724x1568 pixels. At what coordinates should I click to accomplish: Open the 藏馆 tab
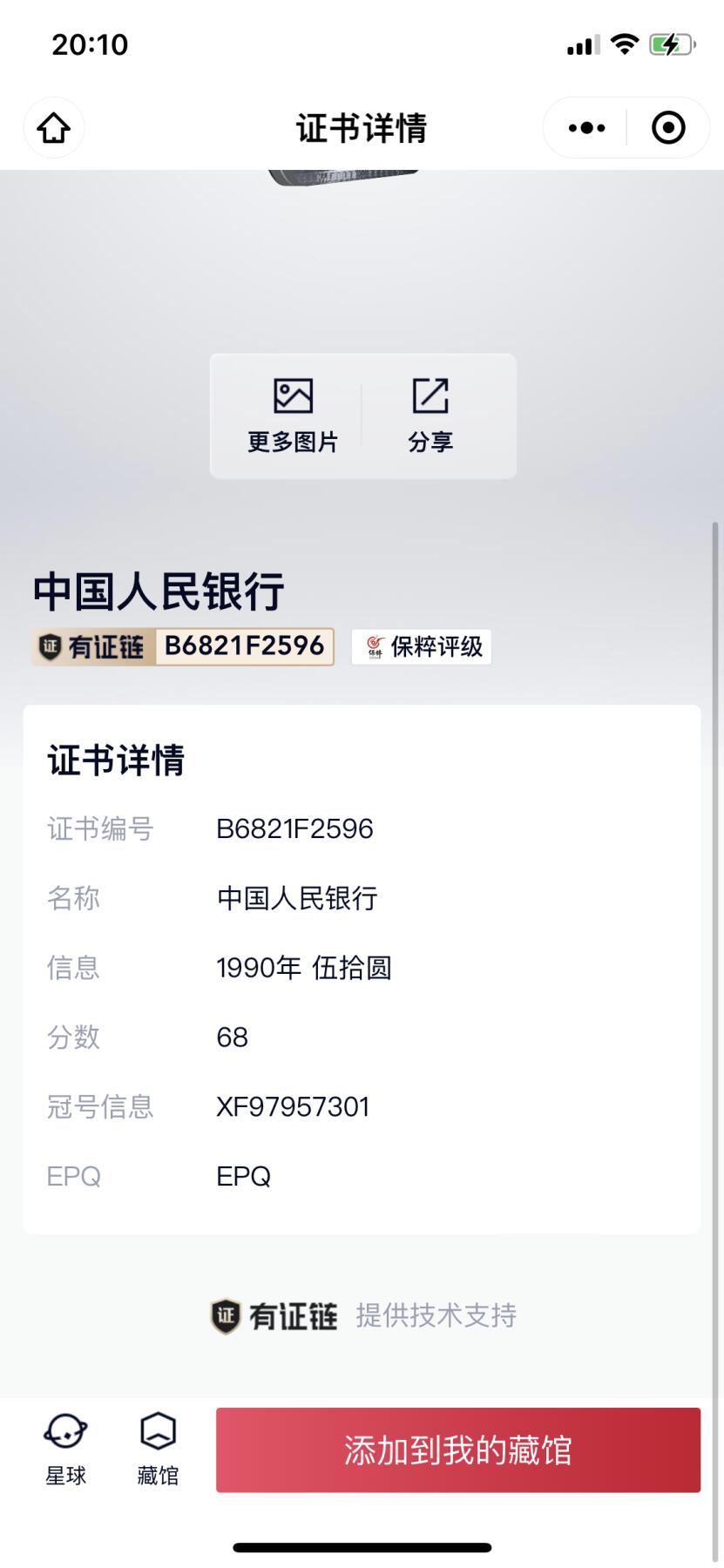point(158,1450)
